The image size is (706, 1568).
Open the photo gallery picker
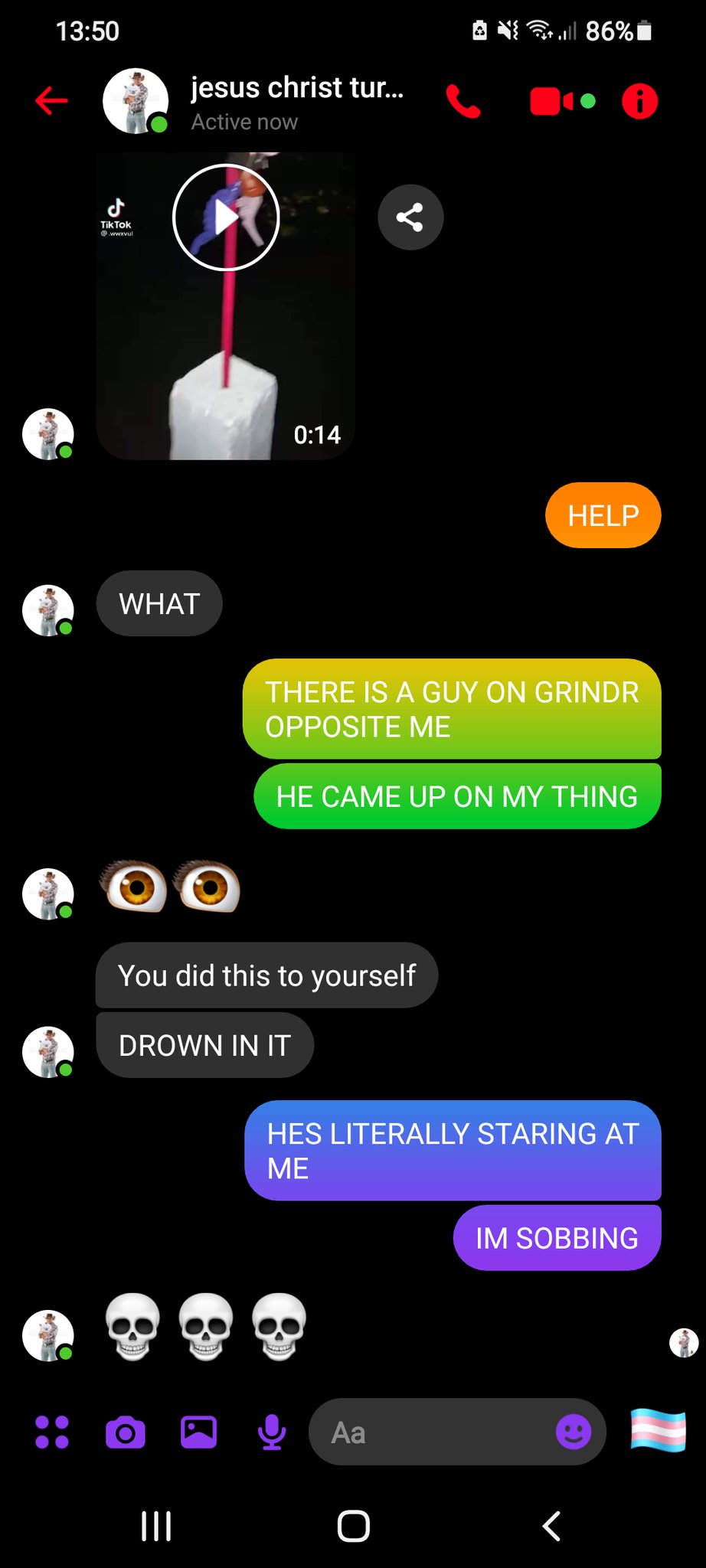point(198,1432)
